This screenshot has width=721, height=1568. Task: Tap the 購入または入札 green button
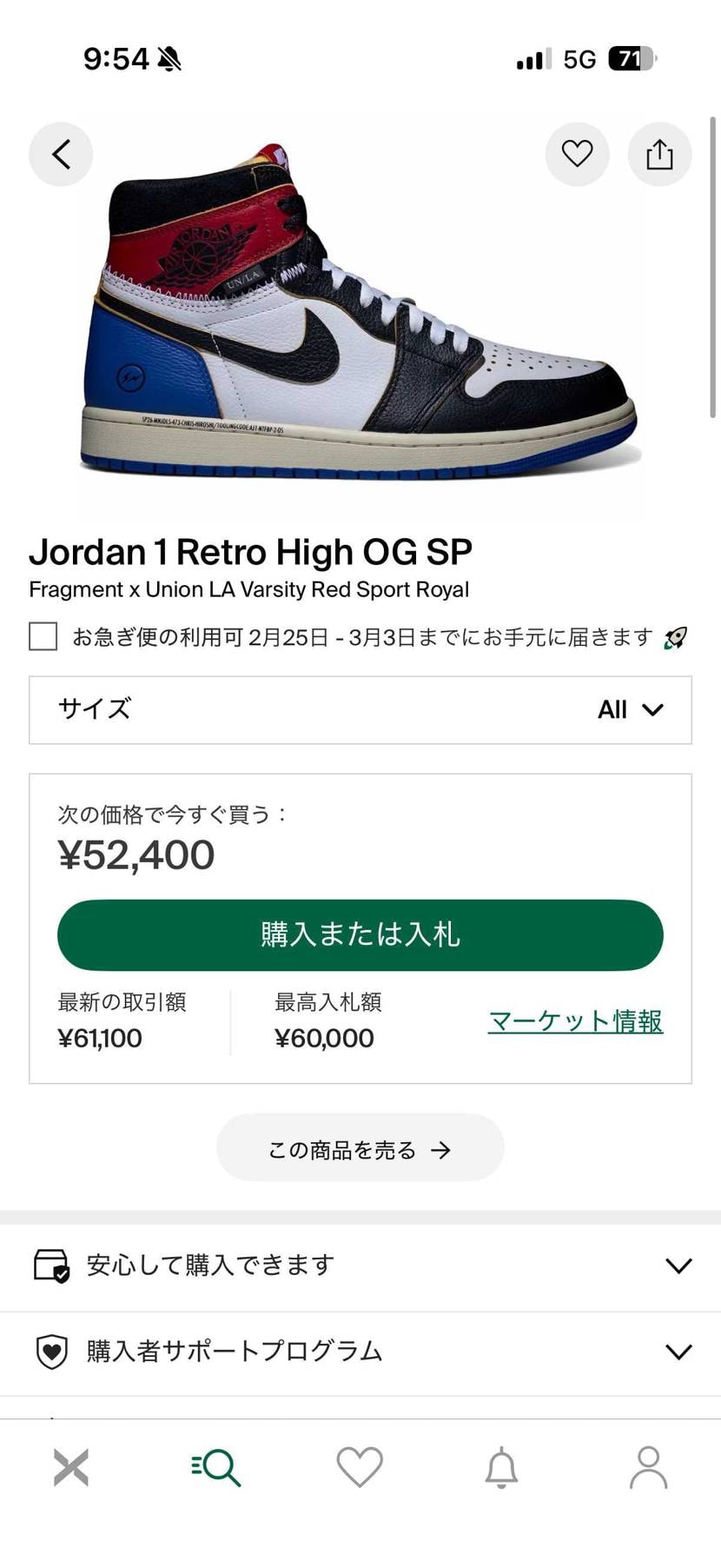360,934
